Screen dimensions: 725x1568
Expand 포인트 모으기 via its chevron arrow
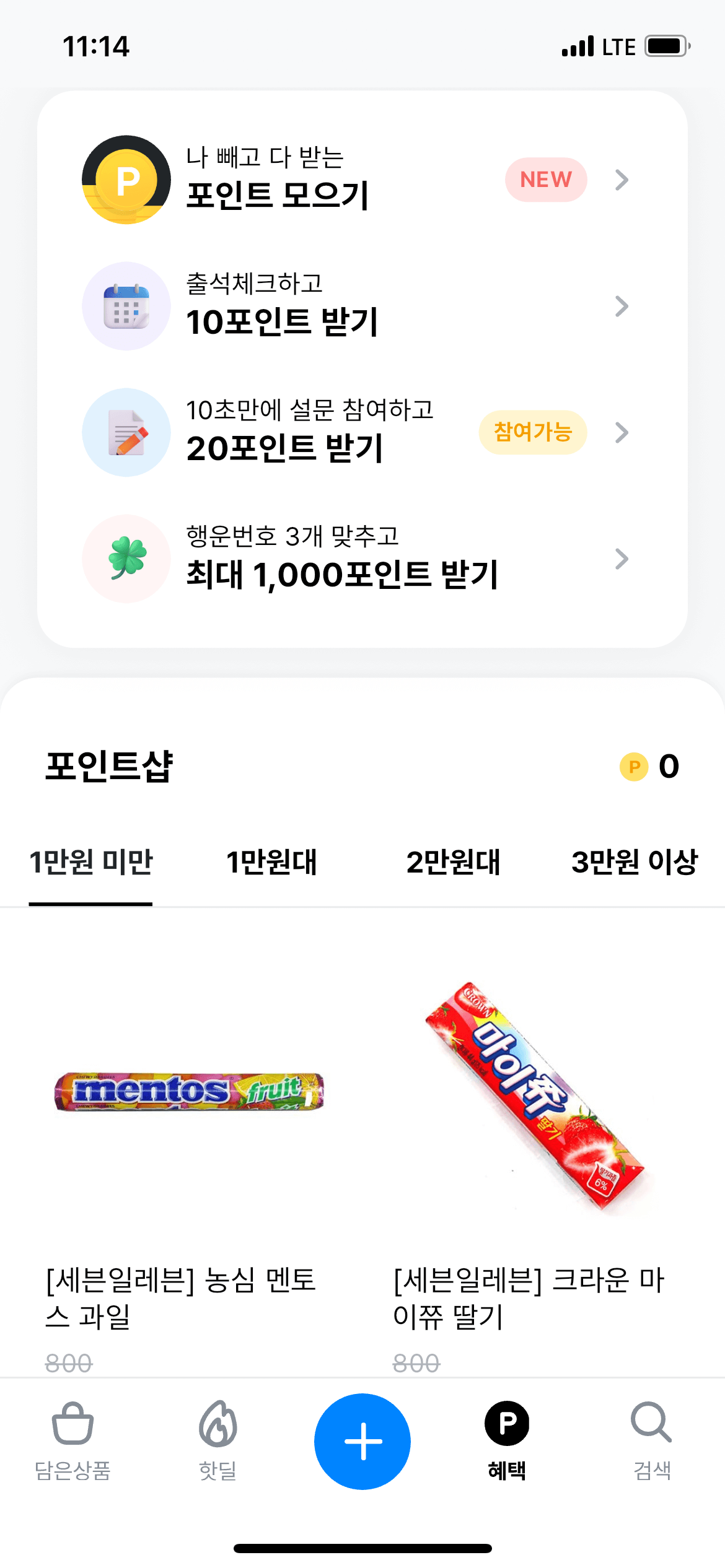pos(622,180)
